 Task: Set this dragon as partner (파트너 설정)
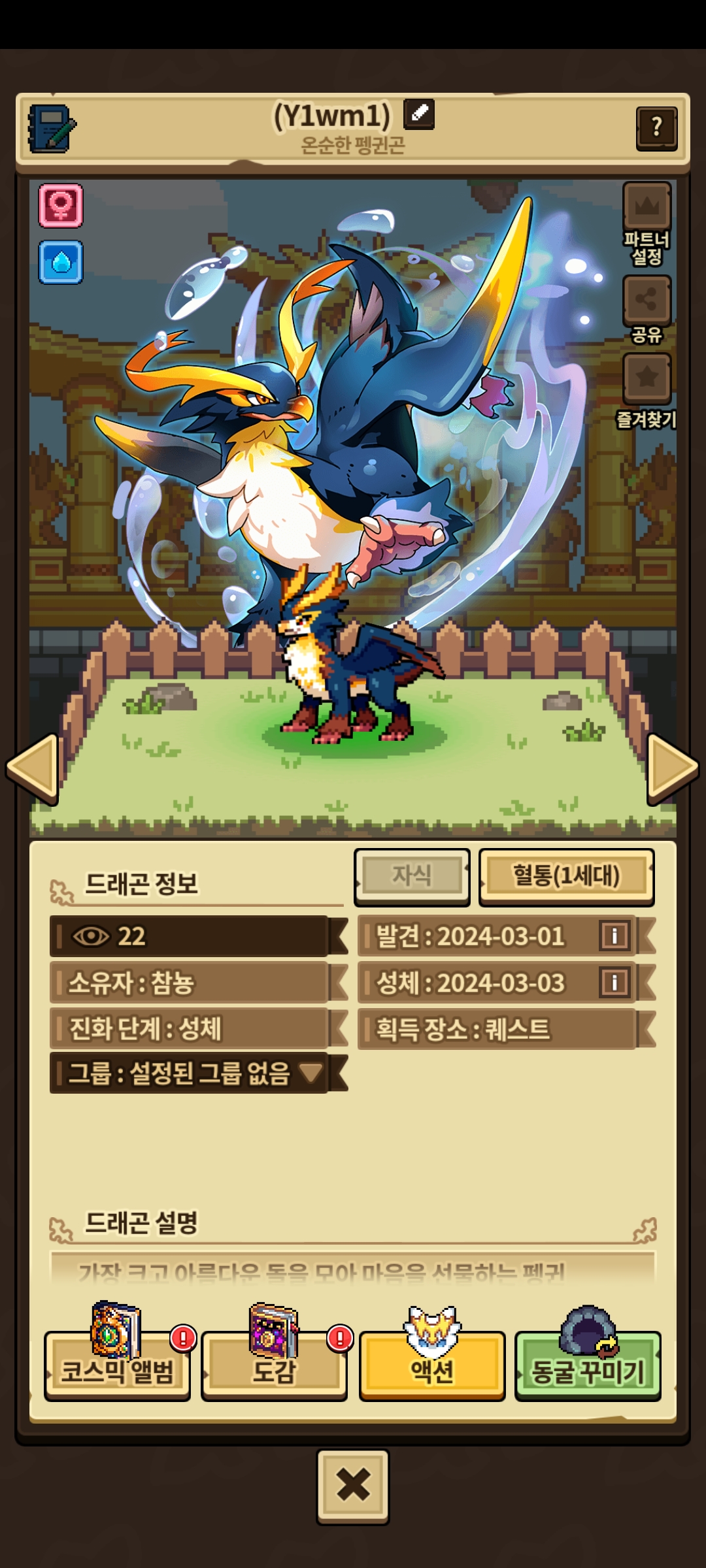(647, 208)
